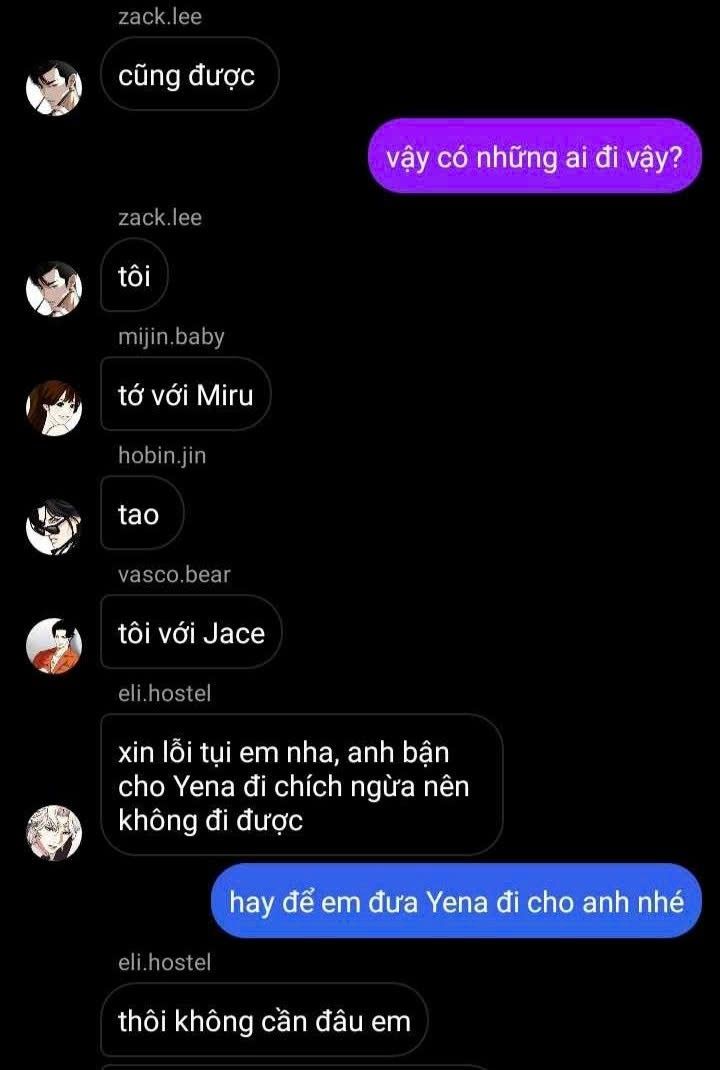Tap eli.hostel's avatar beside the Yena message
This screenshot has height=1070, width=720.
pyautogui.click(x=53, y=831)
